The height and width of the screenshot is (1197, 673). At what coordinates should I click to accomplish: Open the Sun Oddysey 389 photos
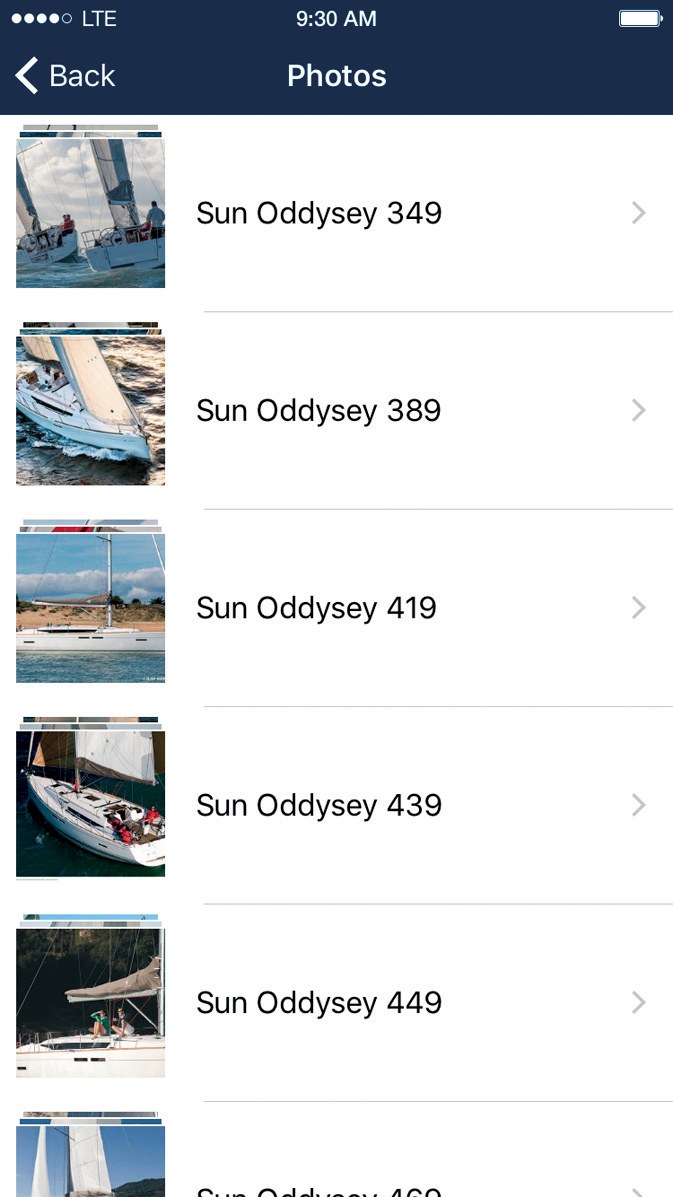(x=336, y=411)
